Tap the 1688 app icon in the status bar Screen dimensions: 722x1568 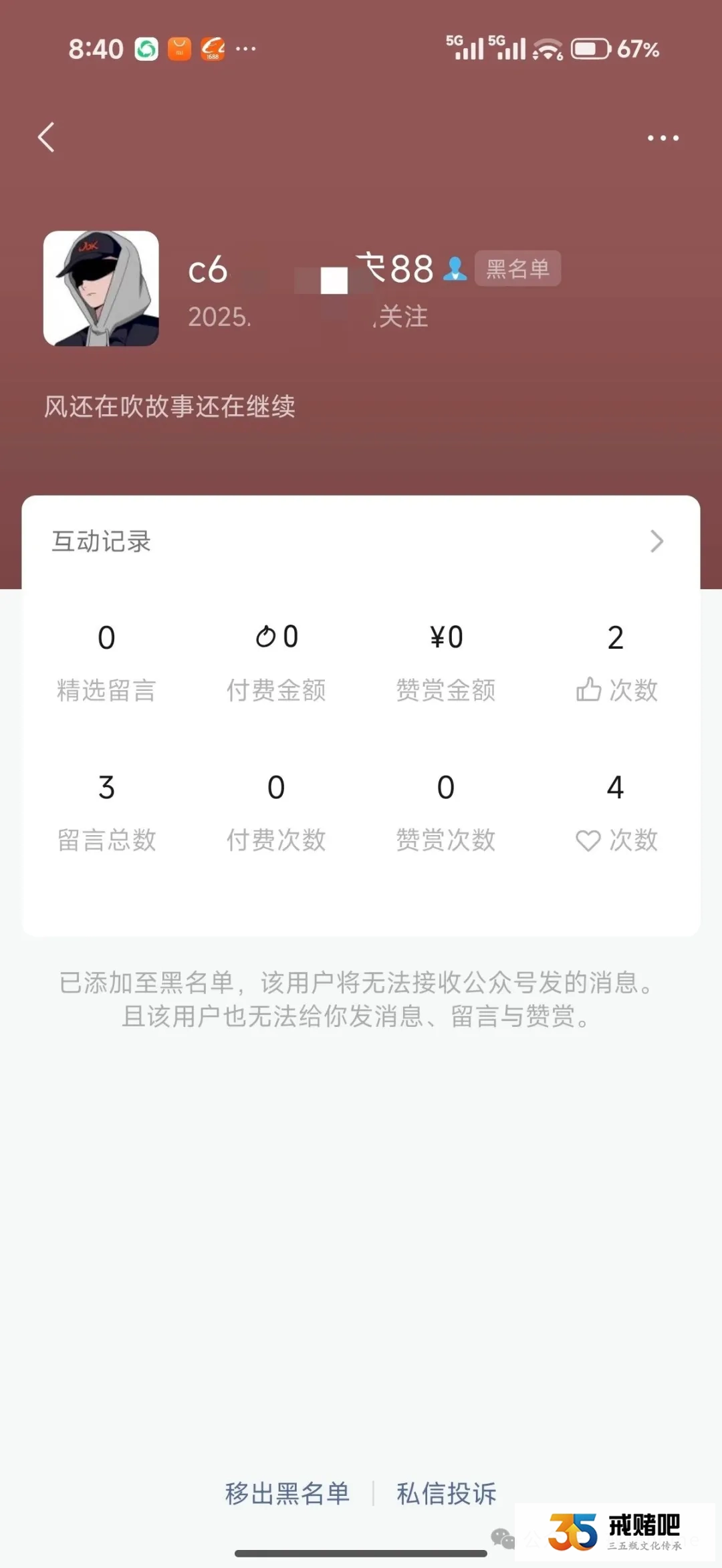point(213,48)
